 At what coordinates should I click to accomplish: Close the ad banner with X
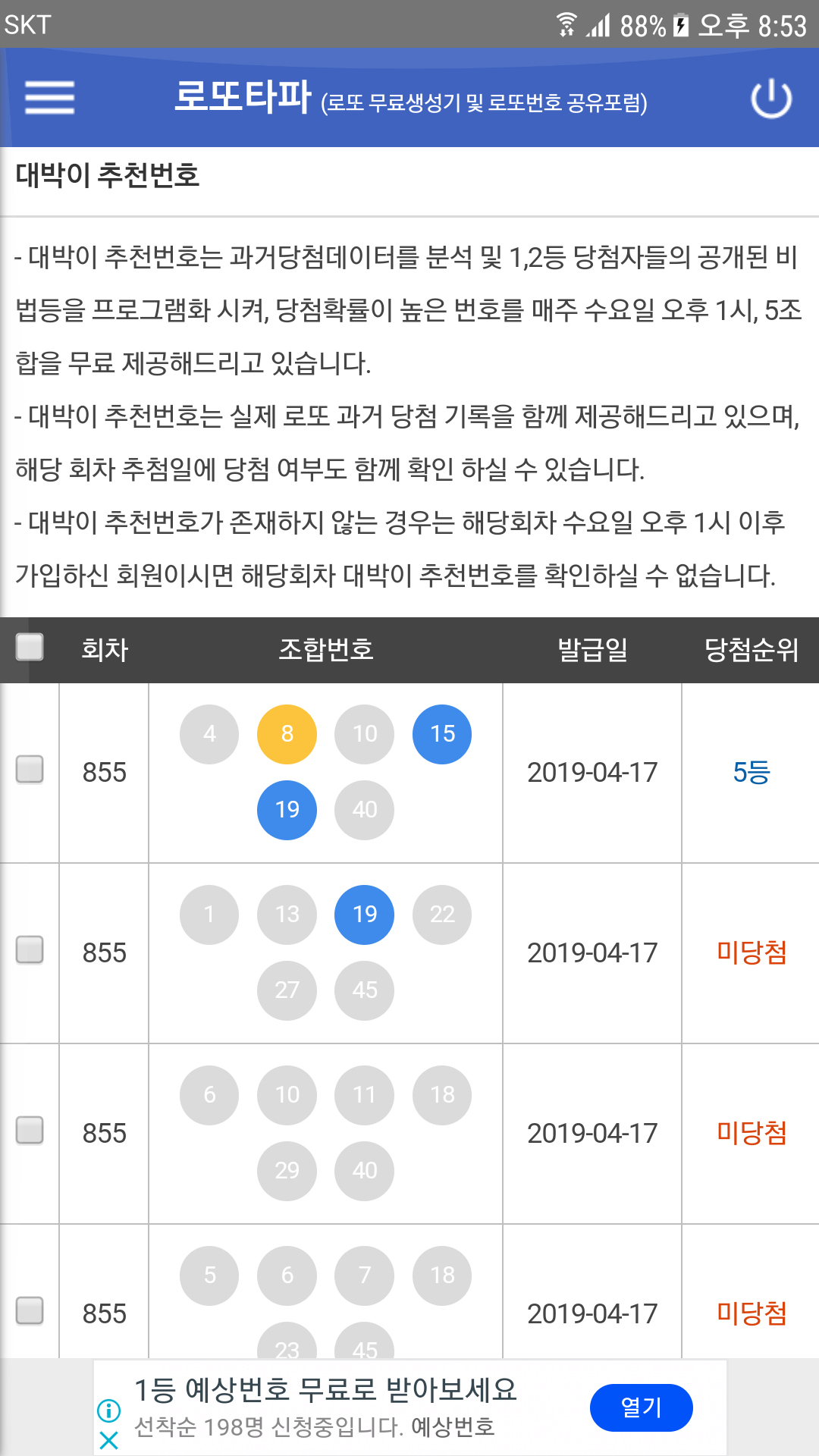pyautogui.click(x=109, y=1440)
